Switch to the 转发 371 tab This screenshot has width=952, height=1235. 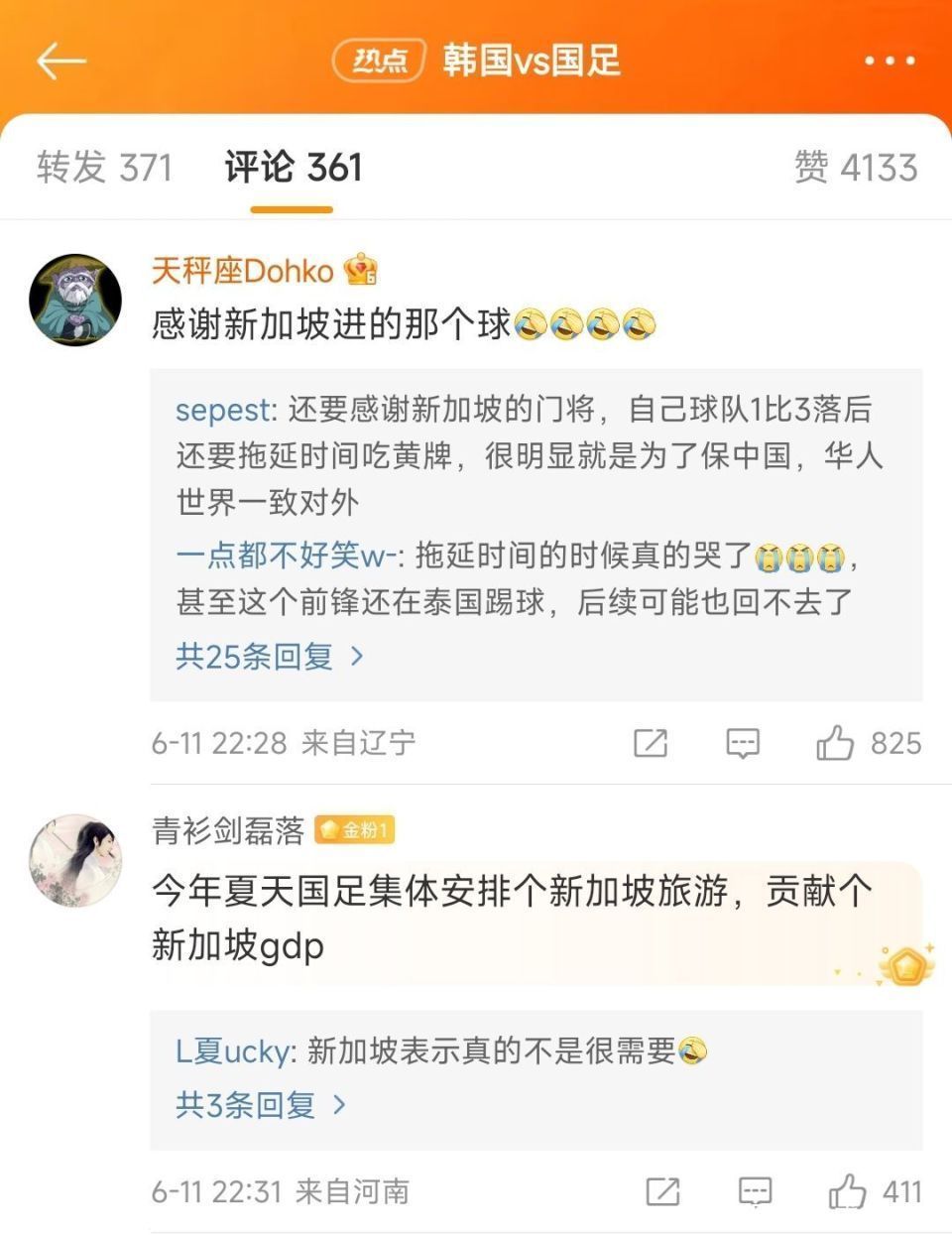[x=105, y=168]
